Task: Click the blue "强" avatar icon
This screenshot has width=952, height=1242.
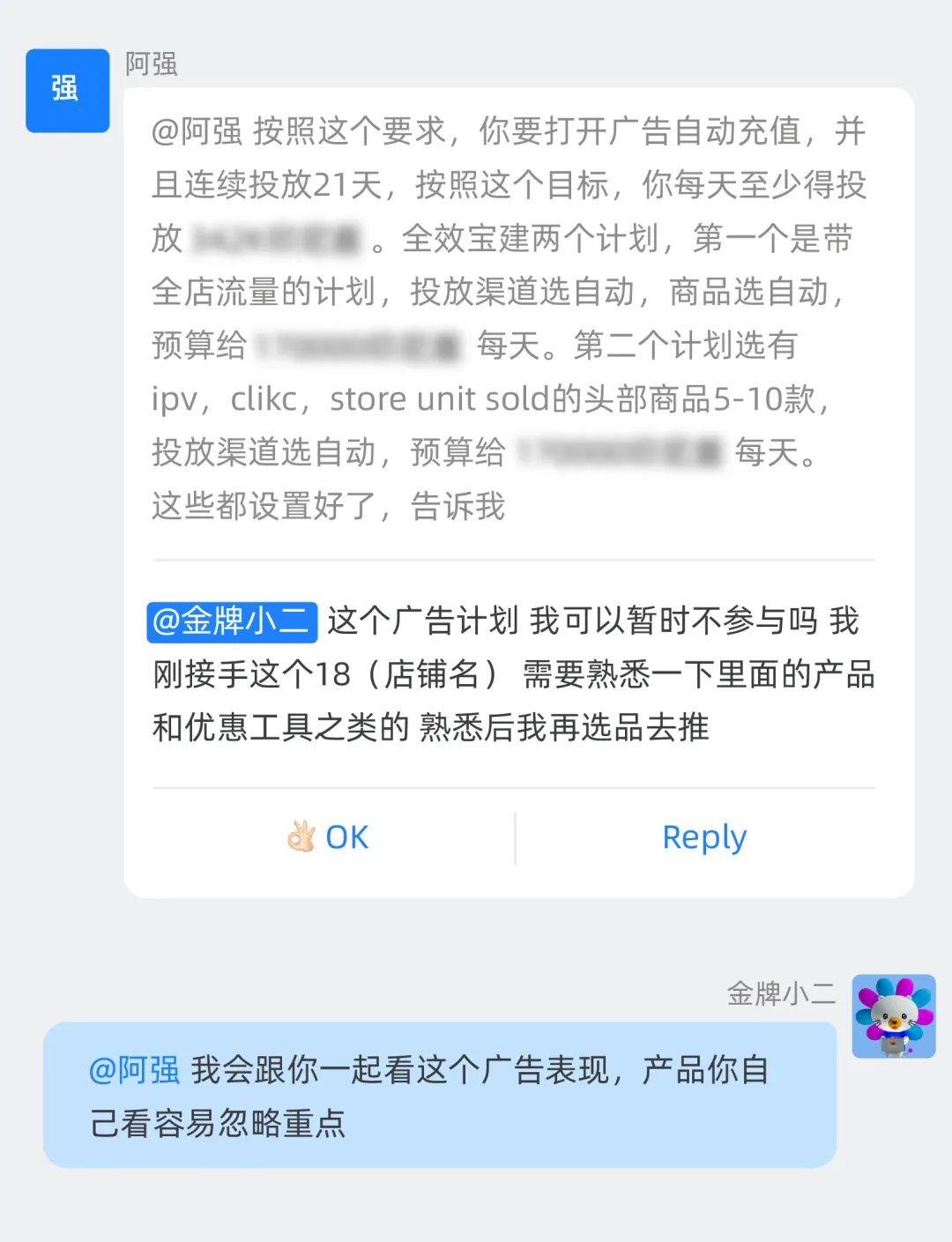Action: pyautogui.click(x=67, y=91)
